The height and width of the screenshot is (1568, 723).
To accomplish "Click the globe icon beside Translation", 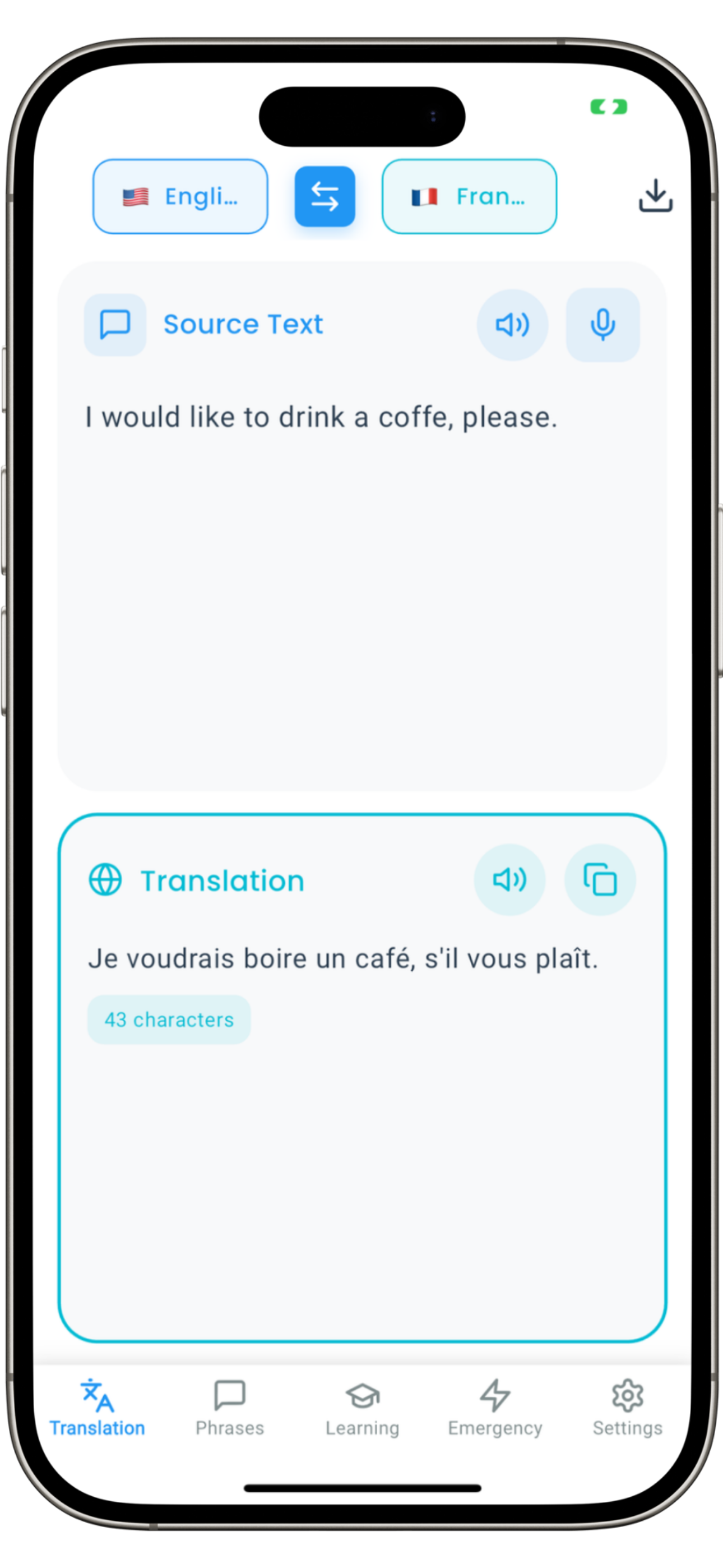I will coord(105,879).
